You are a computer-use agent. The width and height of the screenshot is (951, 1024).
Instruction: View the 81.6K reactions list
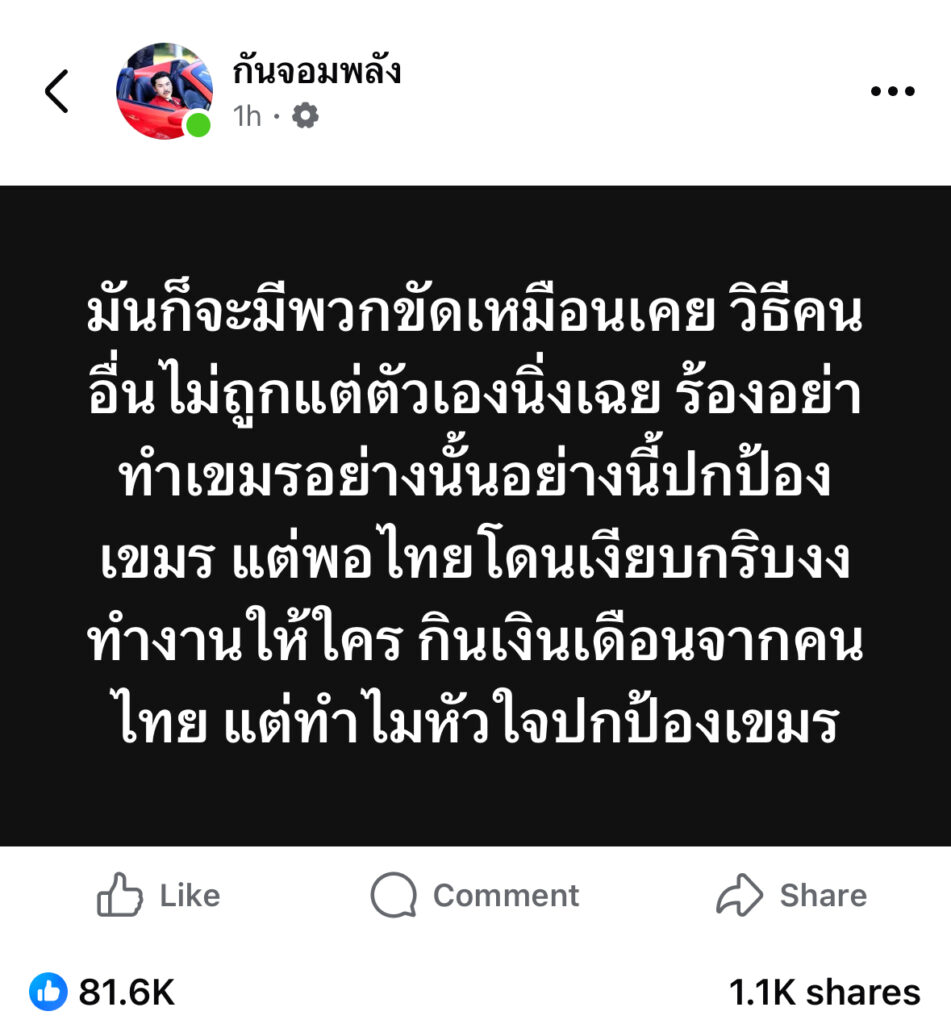click(104, 992)
